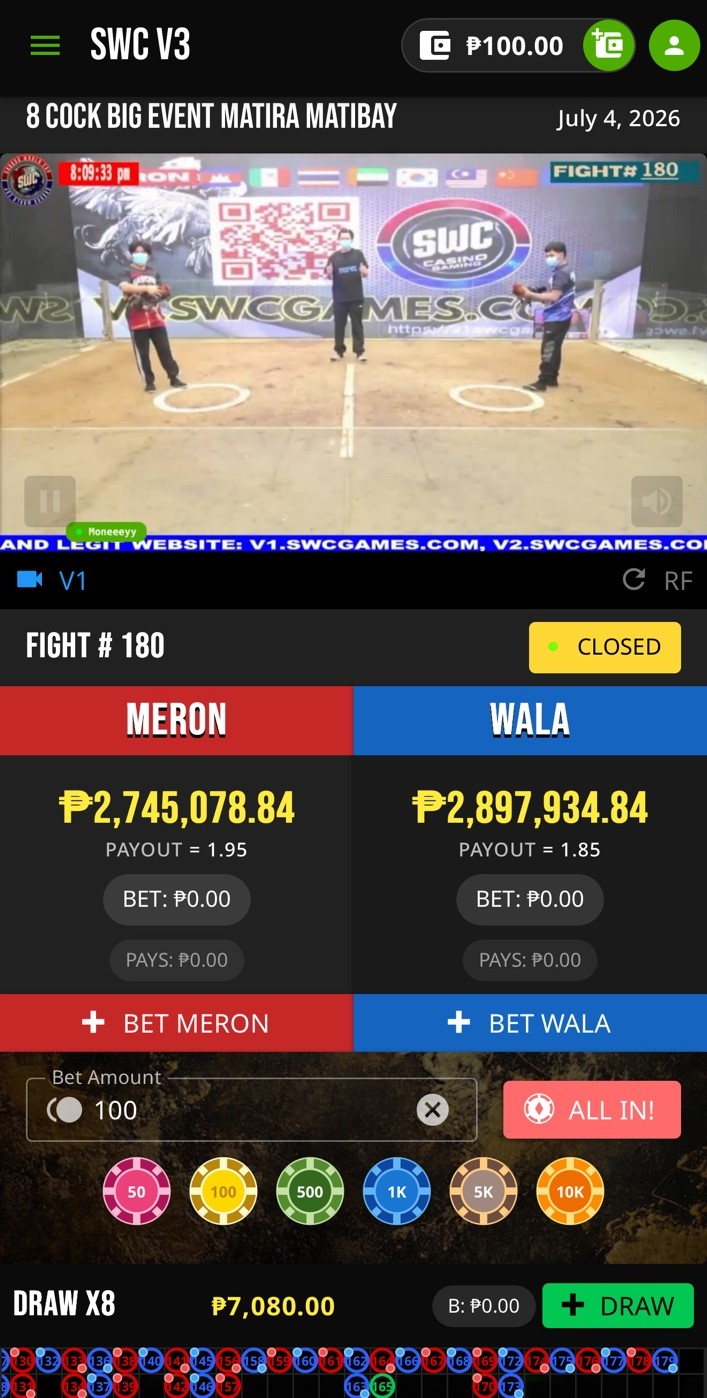Place a bet on Wala
The height and width of the screenshot is (1398, 707).
tap(530, 1023)
